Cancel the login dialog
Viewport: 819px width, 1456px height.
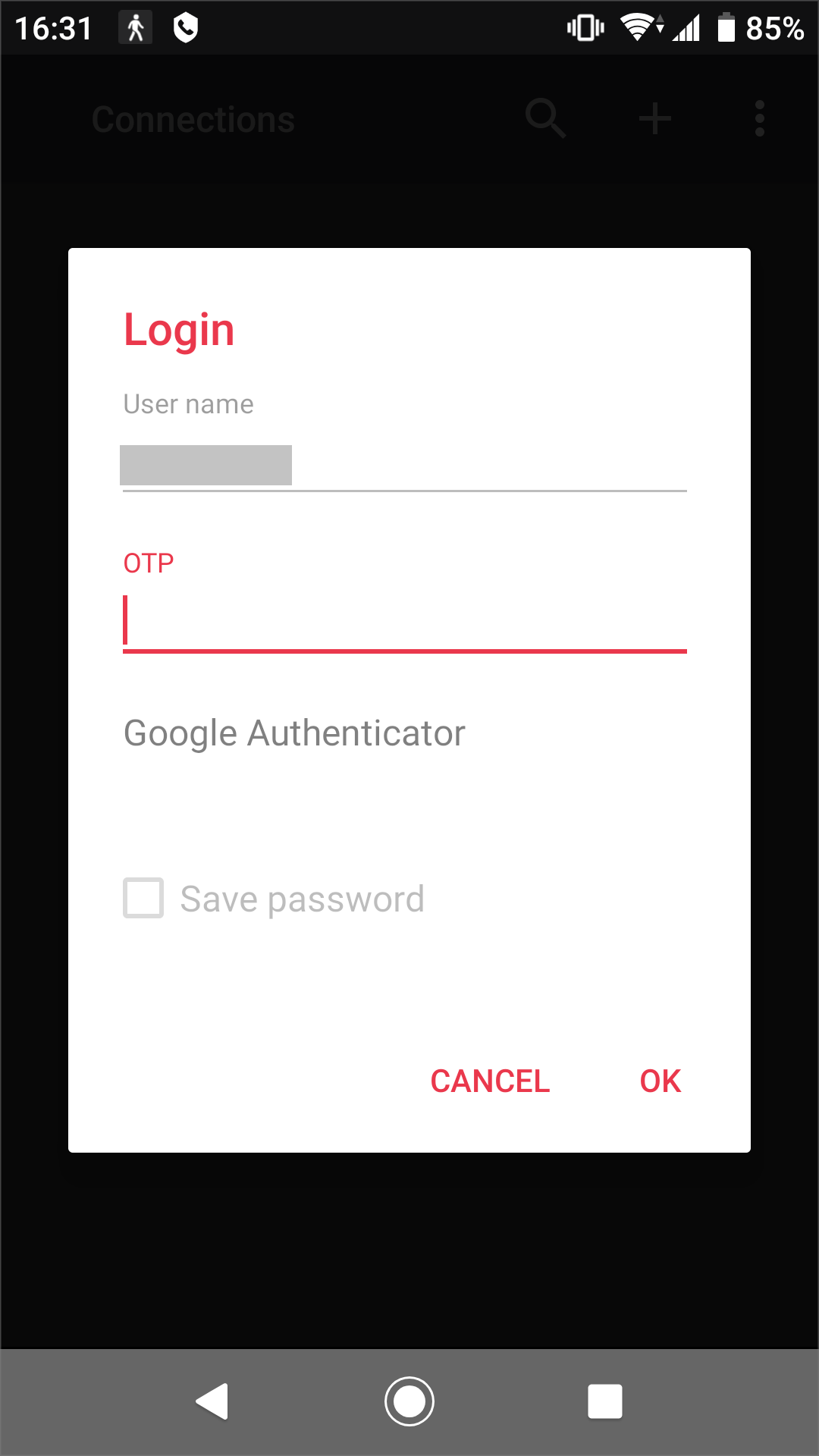[490, 1081]
